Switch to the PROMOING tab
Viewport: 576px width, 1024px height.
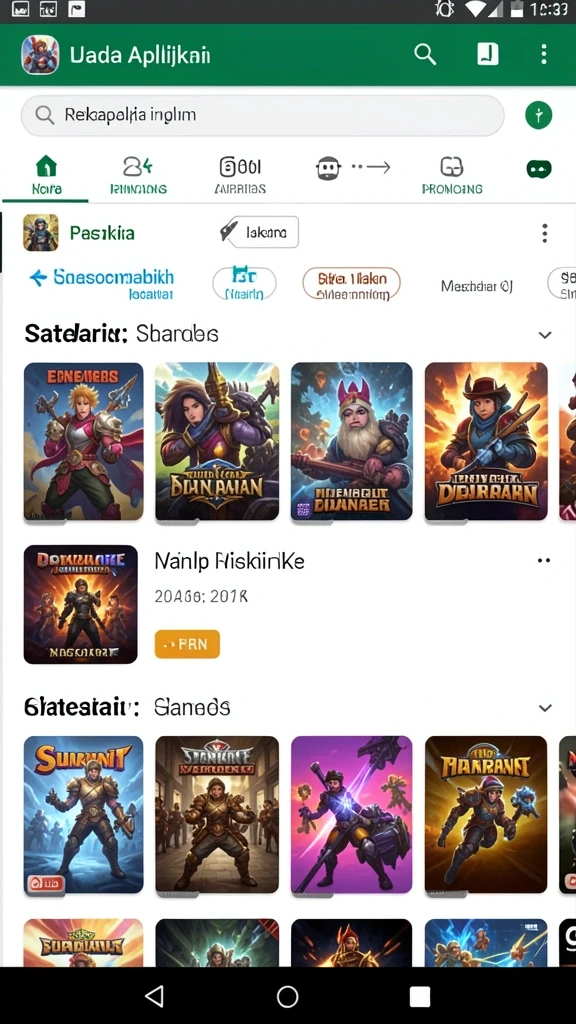point(452,176)
